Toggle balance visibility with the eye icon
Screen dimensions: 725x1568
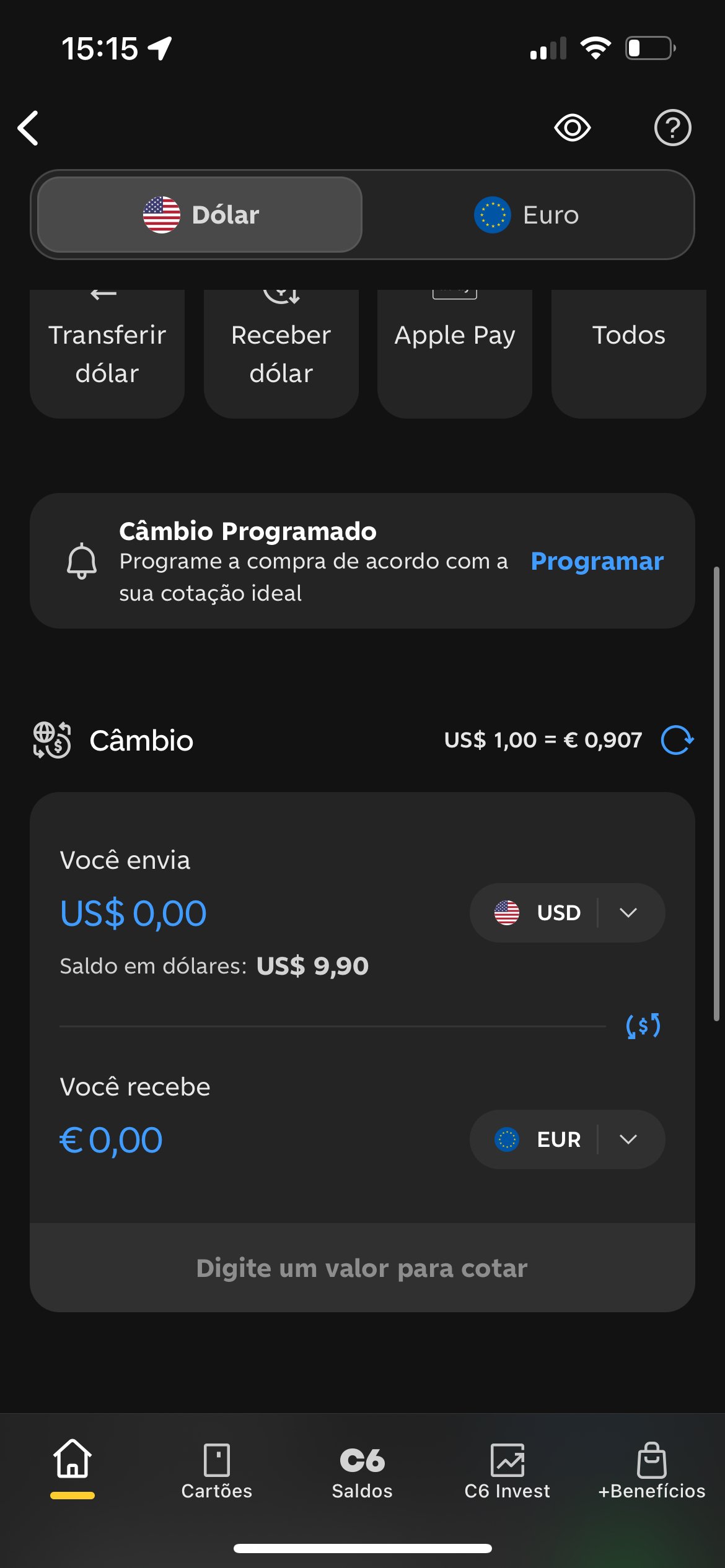click(572, 128)
